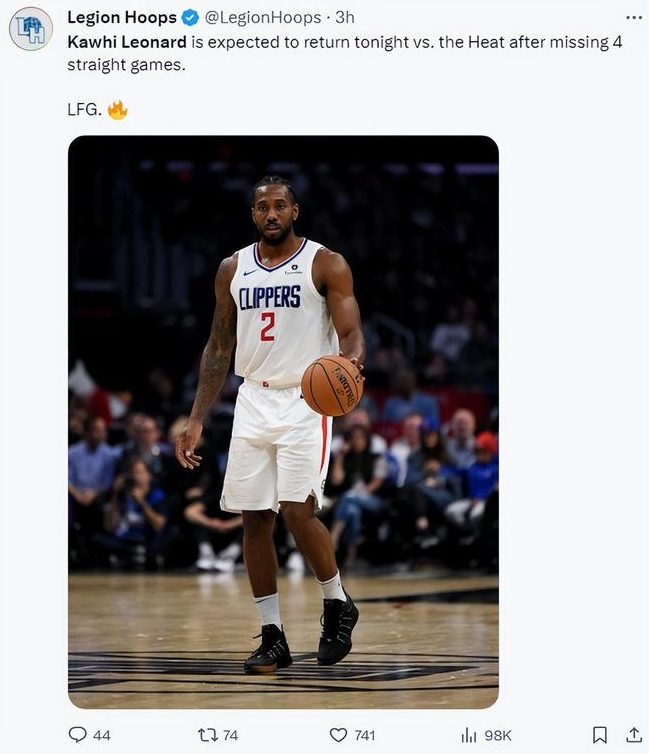Image resolution: width=649 pixels, height=754 pixels.
Task: Like the Legion Hoops post
Action: [339, 735]
